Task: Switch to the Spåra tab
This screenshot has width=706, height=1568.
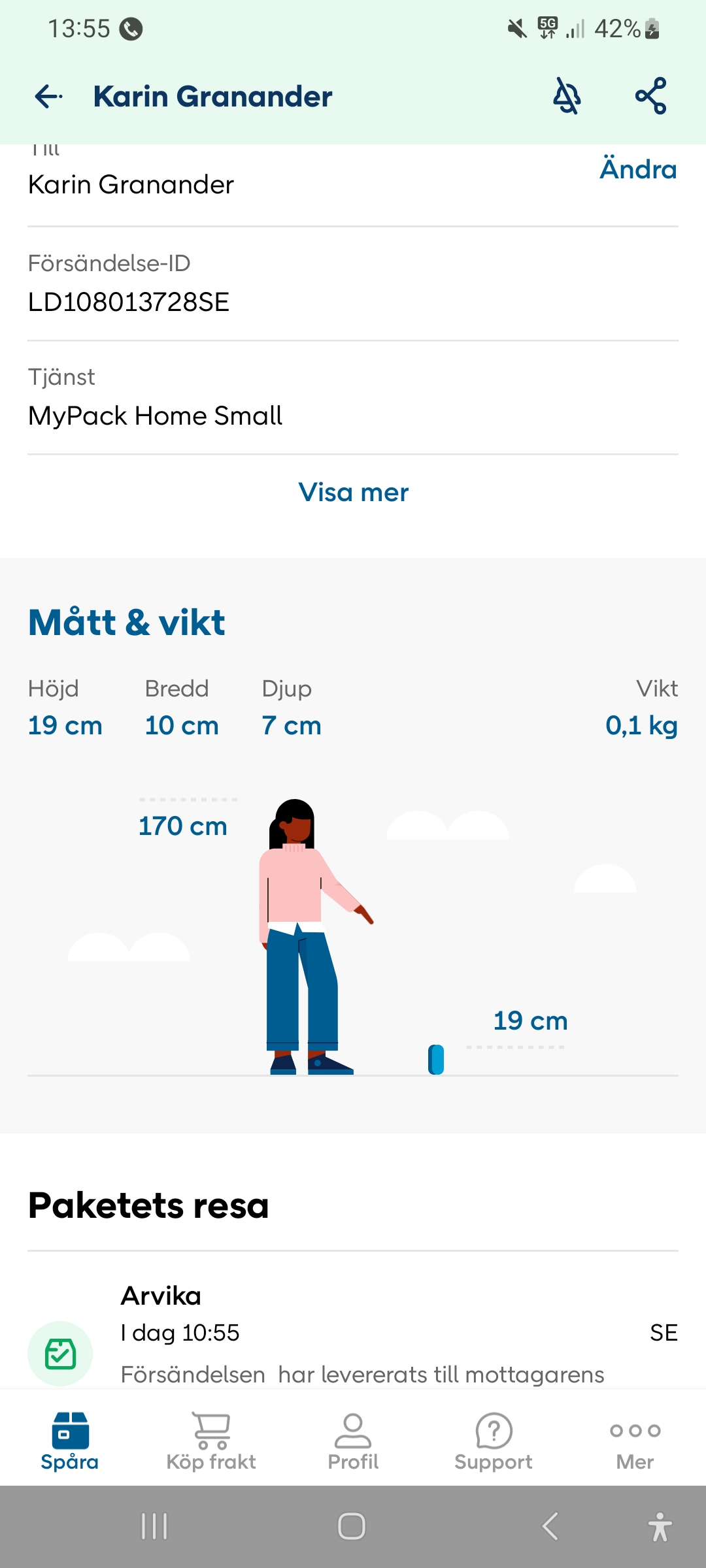Action: pos(70,1441)
